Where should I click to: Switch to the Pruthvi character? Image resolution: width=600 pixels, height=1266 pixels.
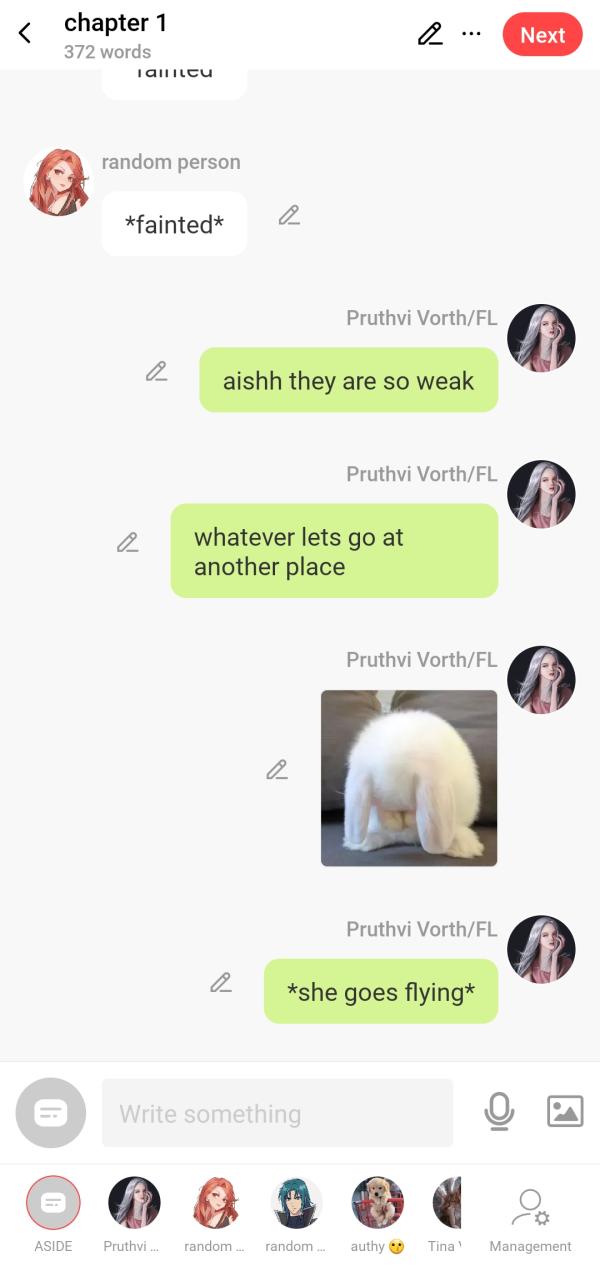(134, 1203)
